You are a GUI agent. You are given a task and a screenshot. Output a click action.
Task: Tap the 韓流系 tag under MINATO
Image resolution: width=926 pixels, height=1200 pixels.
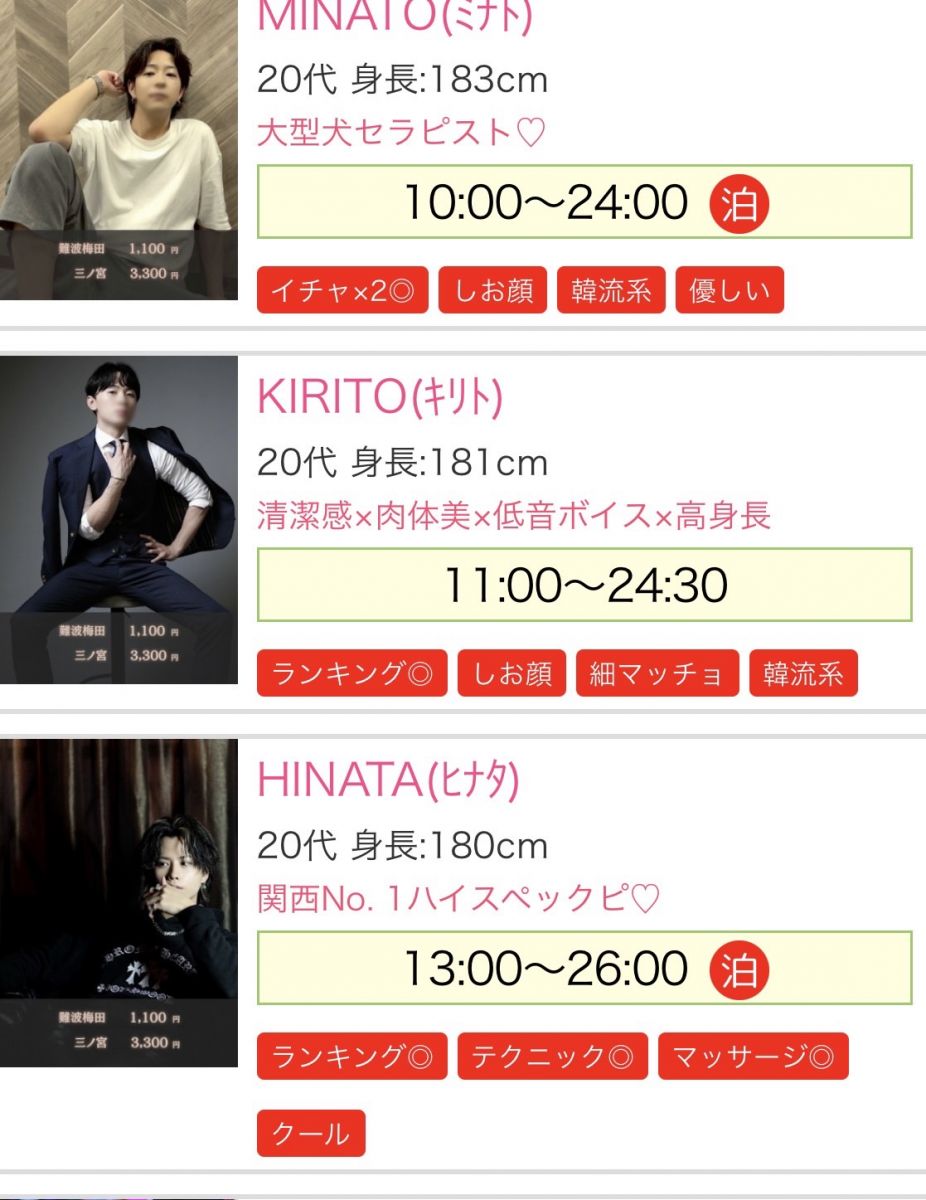coord(611,291)
